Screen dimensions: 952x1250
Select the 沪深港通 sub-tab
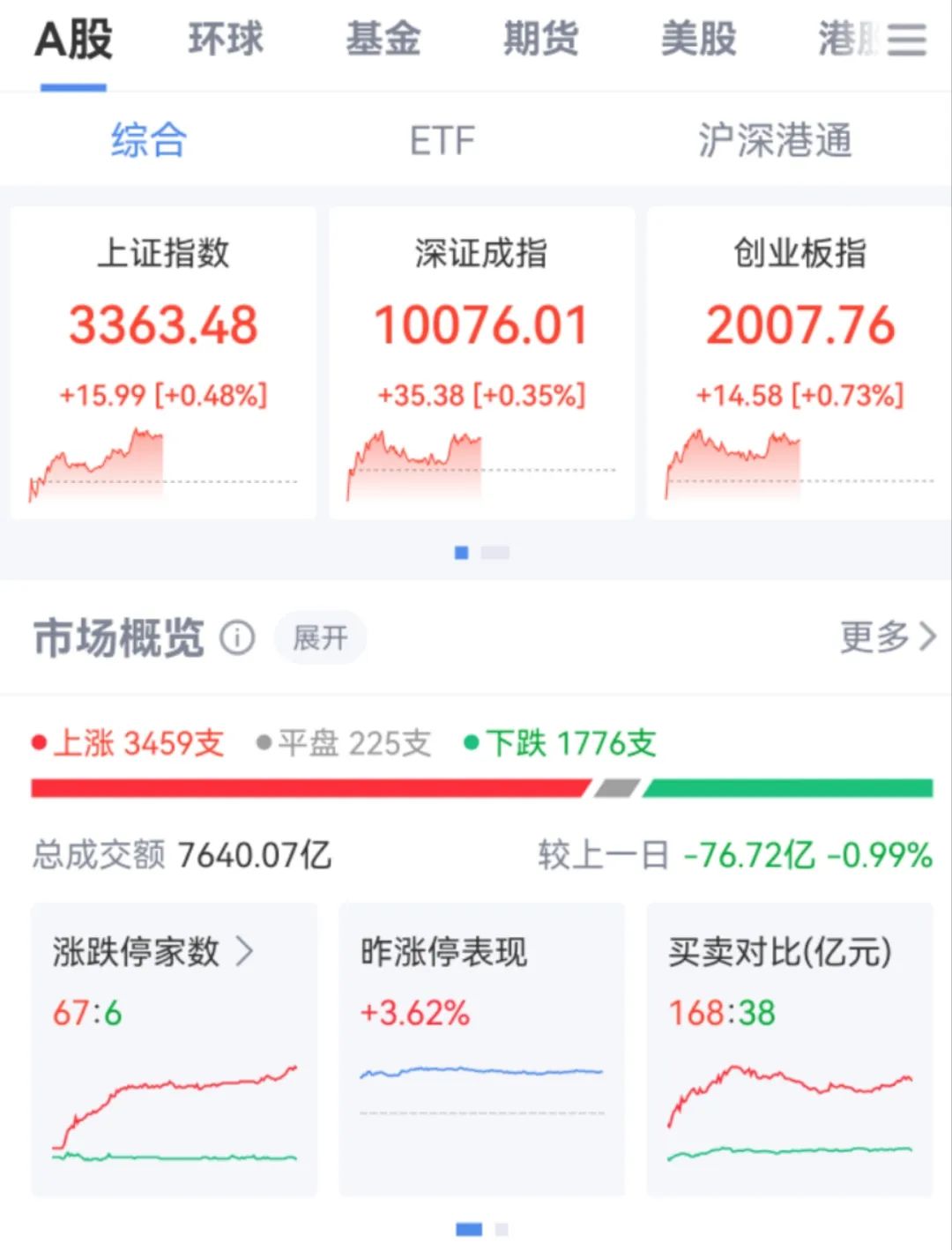[775, 141]
